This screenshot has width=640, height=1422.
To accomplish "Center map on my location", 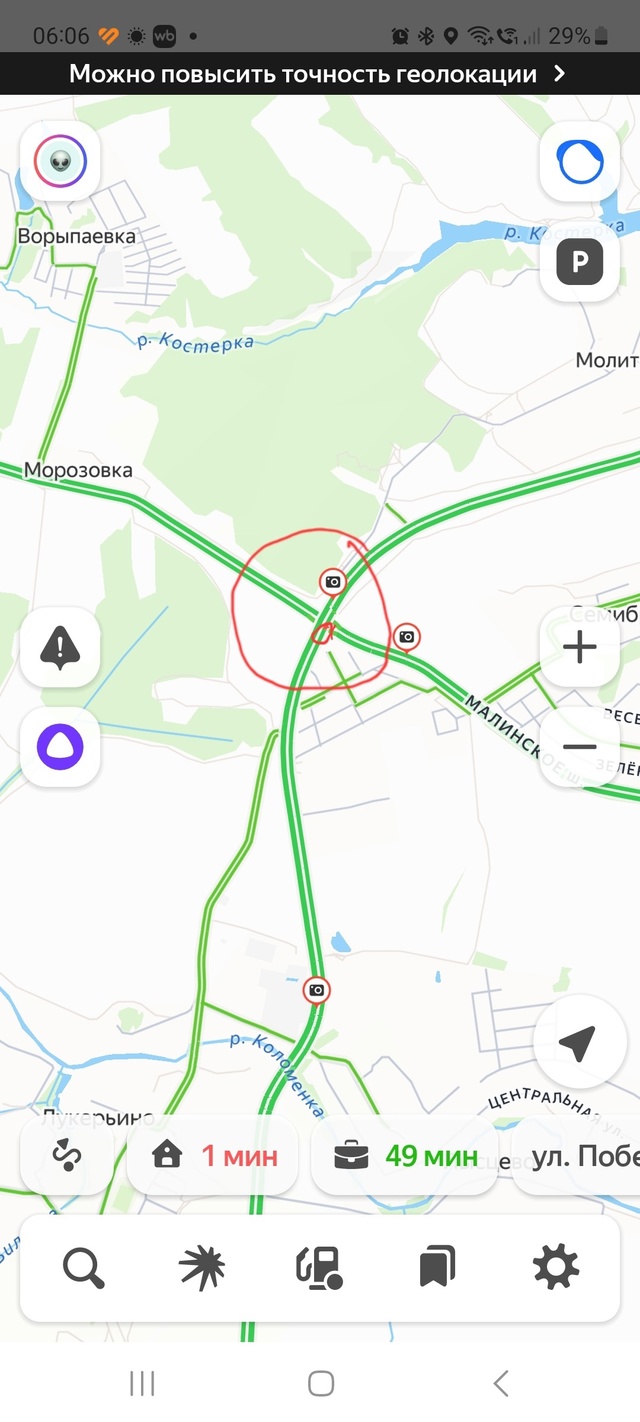I will pyautogui.click(x=578, y=1042).
